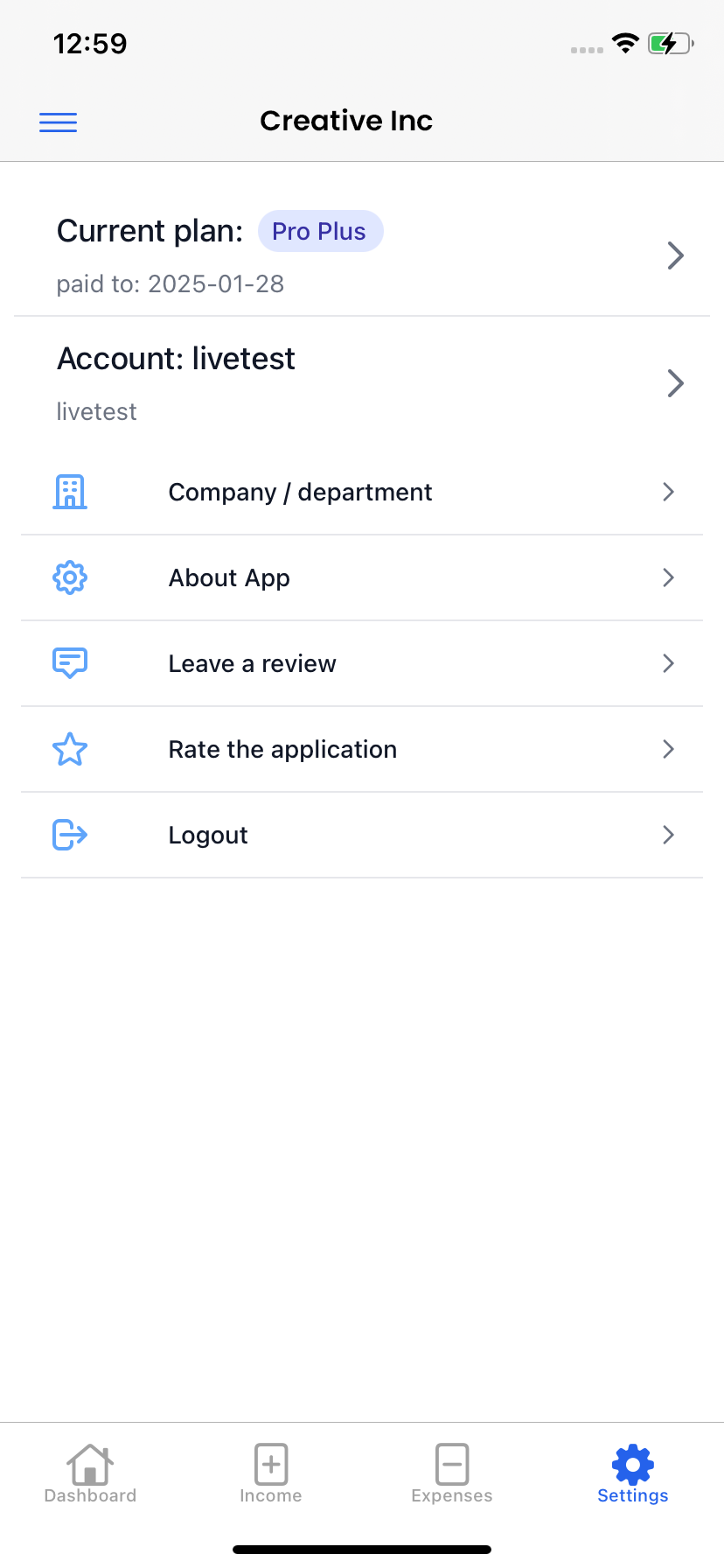
Task: Open About App
Action: [362, 577]
